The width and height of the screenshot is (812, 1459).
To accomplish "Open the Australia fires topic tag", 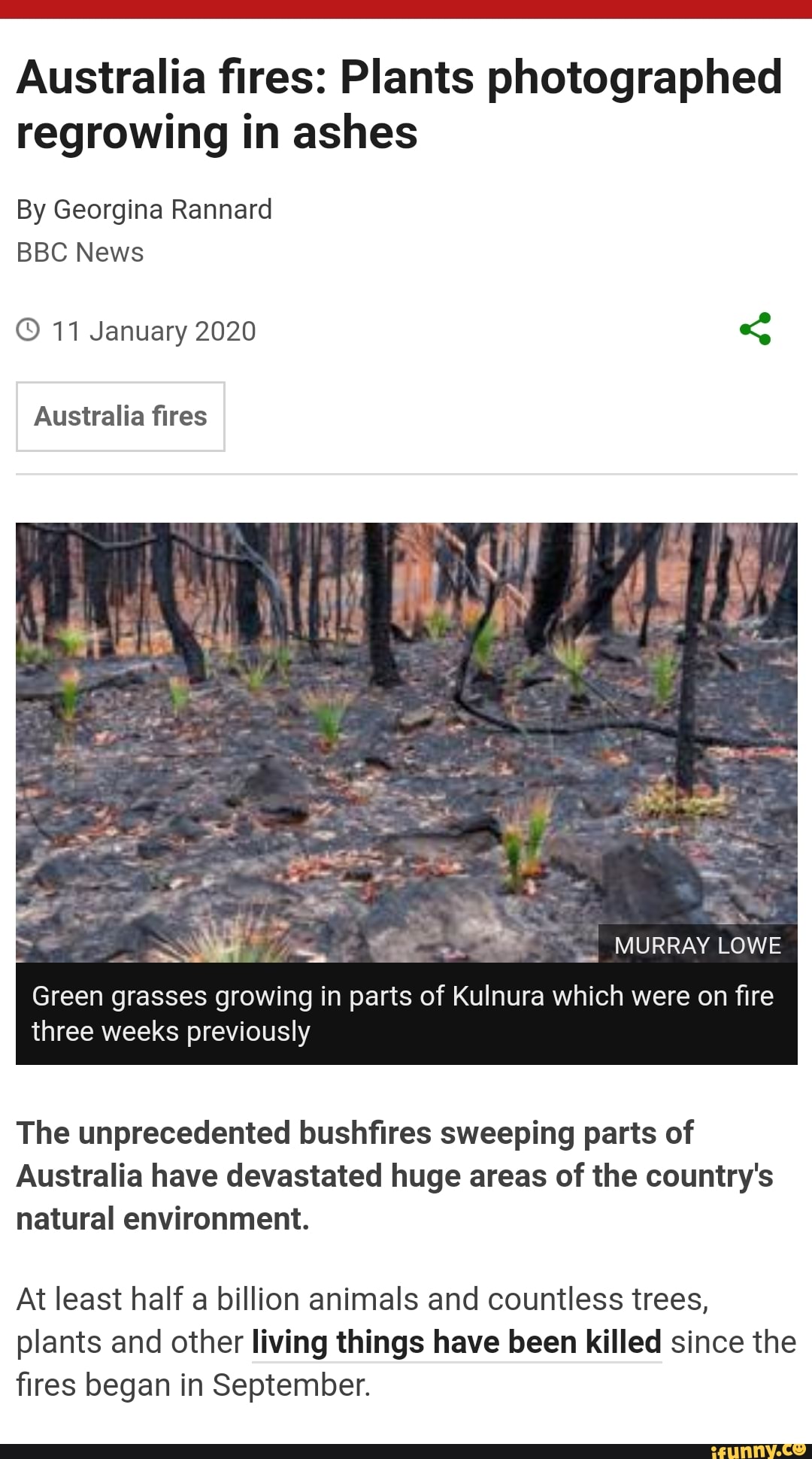I will 120,417.
